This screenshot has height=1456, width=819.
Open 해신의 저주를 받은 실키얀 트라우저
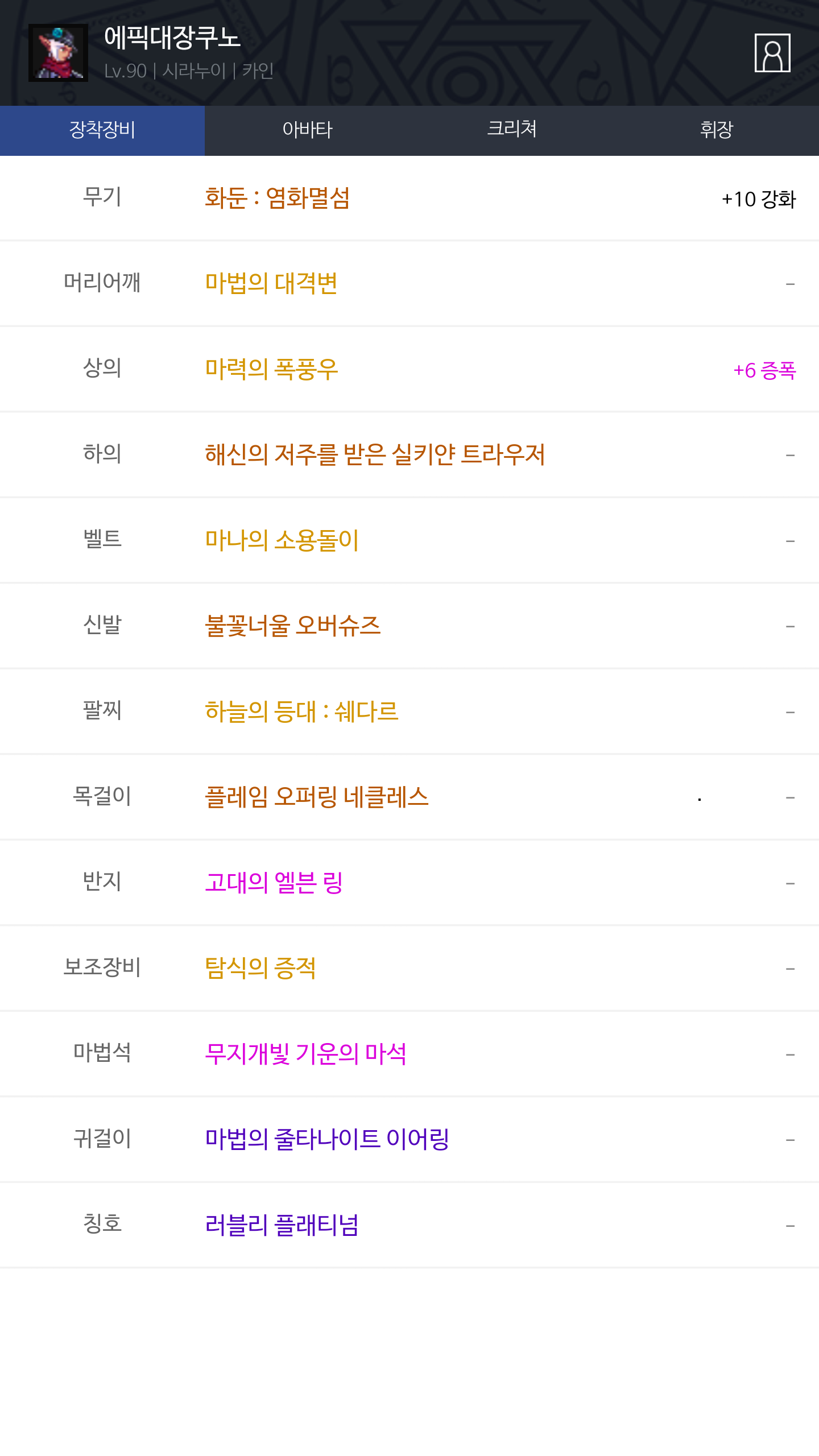pos(375,455)
